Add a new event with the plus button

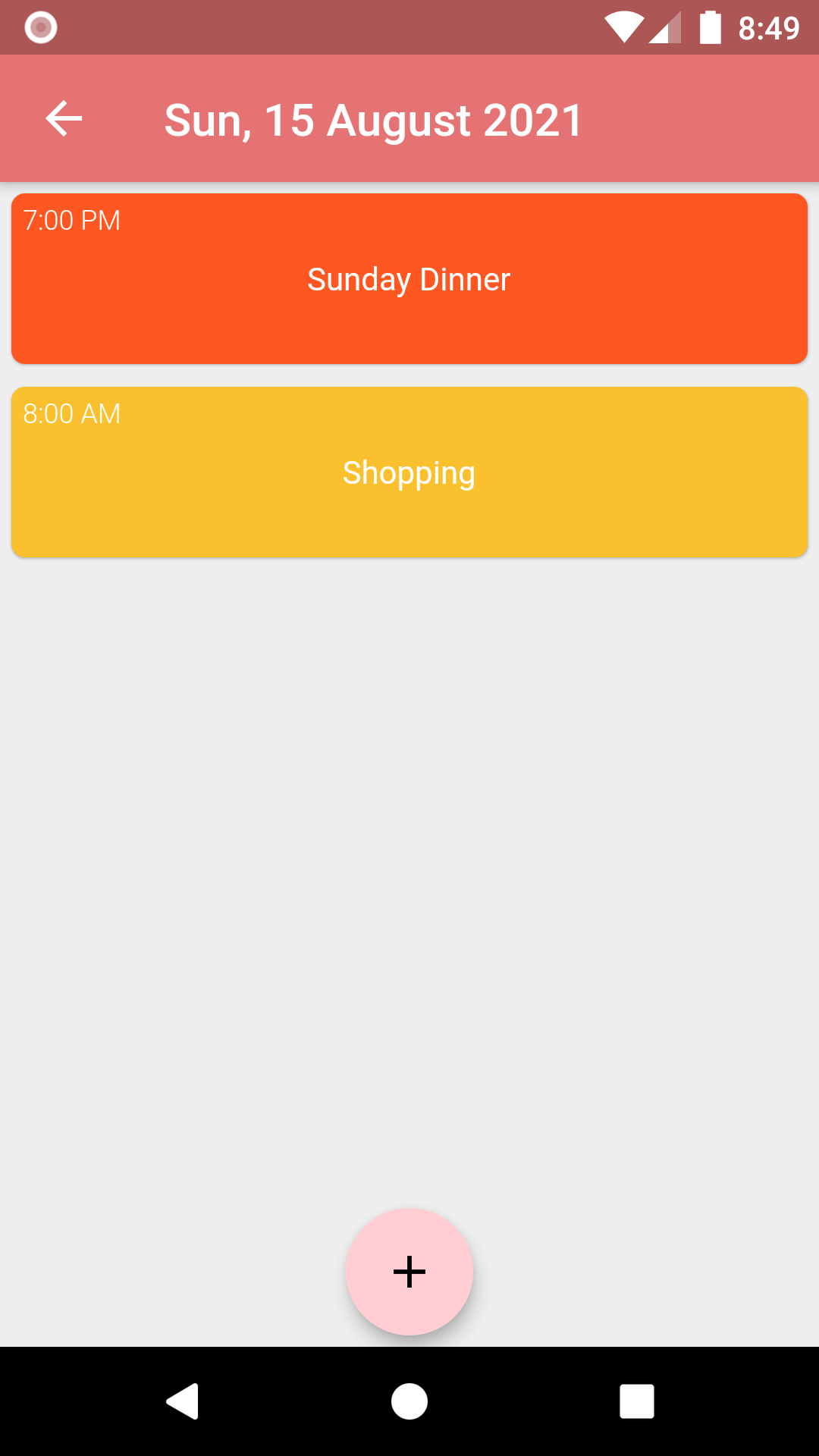409,1272
